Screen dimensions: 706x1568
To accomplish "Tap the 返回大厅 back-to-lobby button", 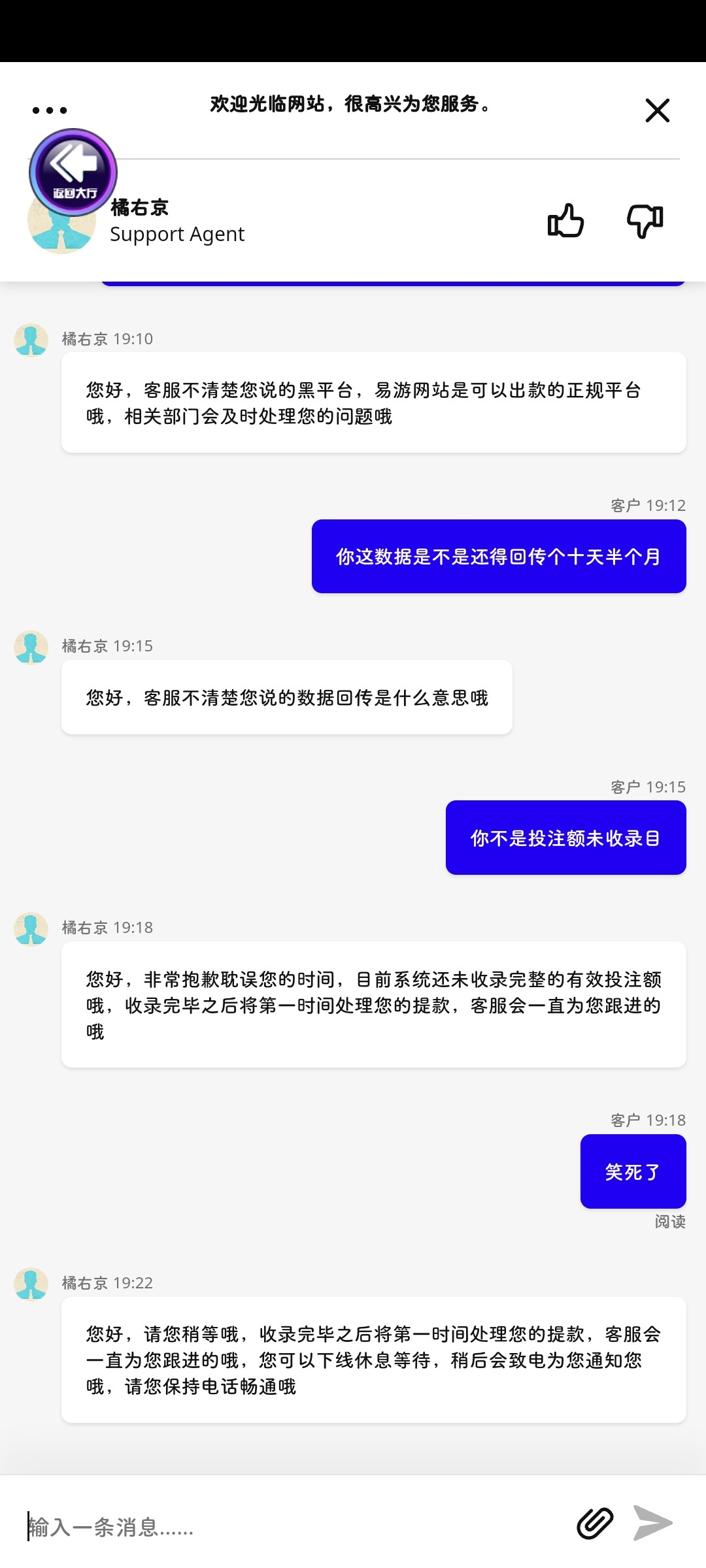I will 73,172.
